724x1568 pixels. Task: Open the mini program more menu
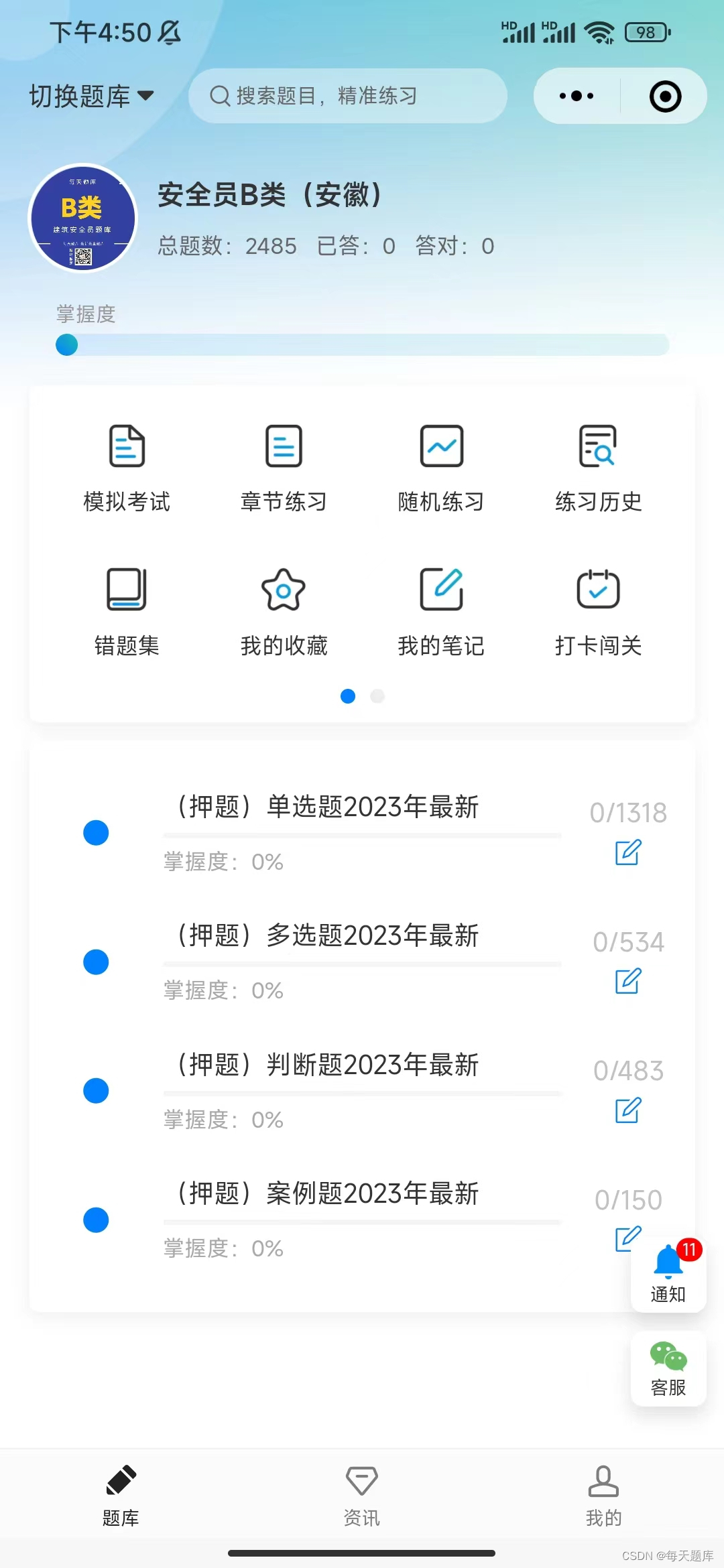(x=577, y=96)
